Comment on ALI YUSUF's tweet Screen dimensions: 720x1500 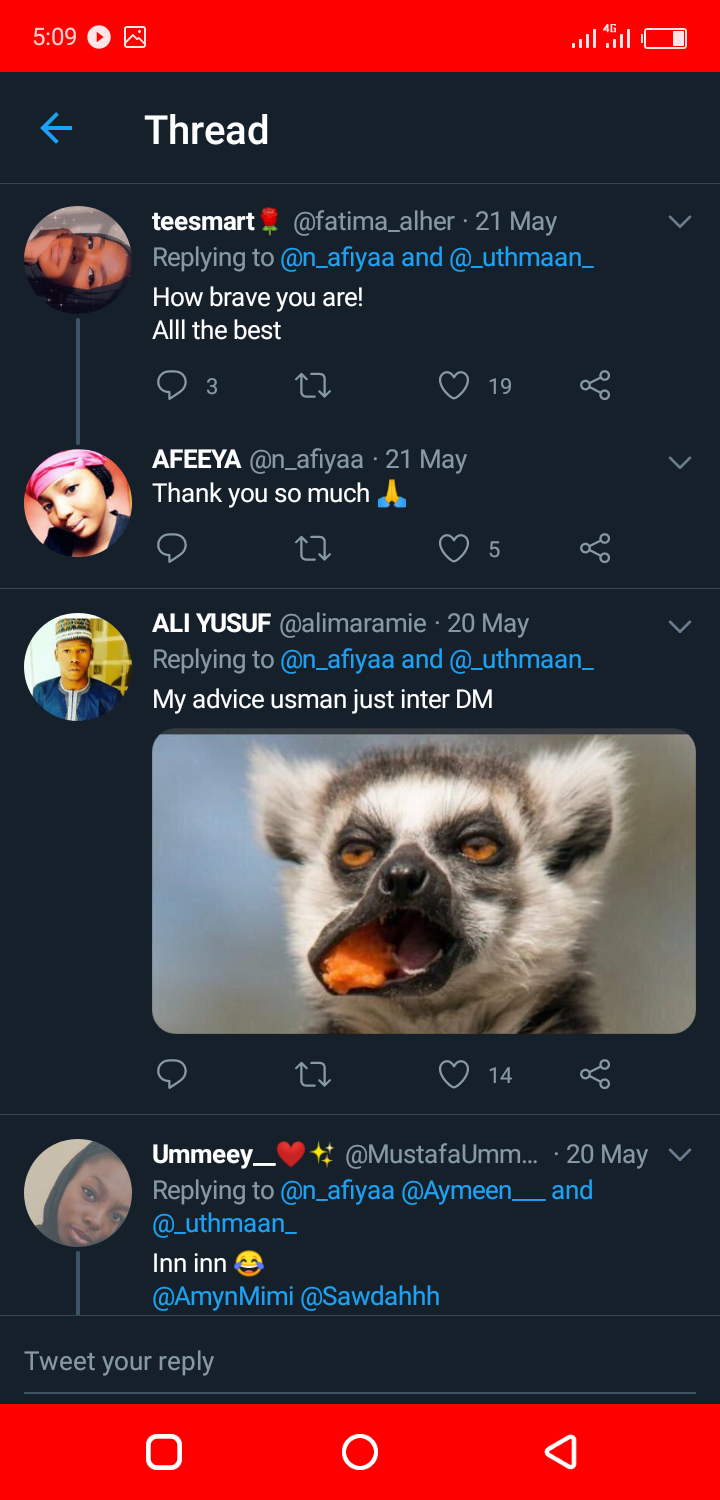172,1074
